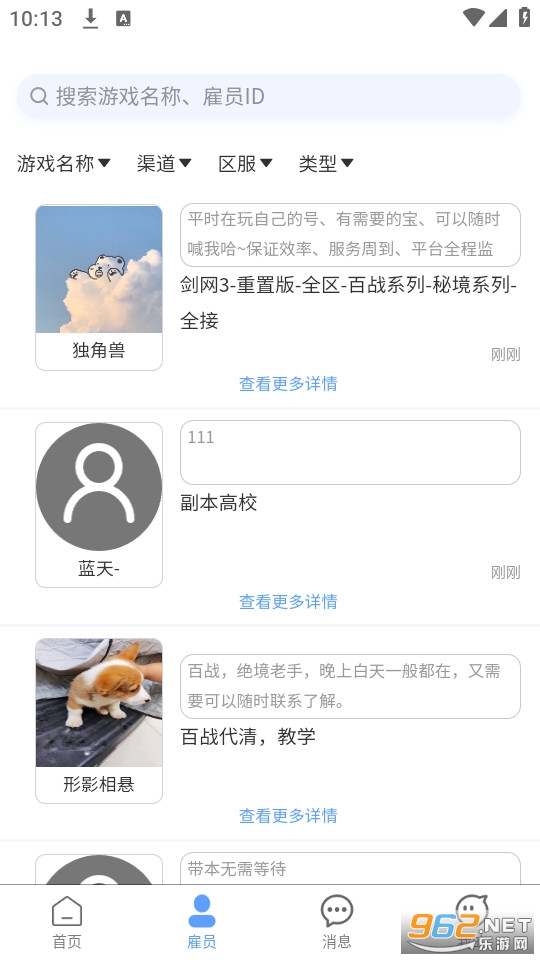This screenshot has width=540, height=960.
Task: Open the 类型 filter dropdown
Action: pos(326,163)
